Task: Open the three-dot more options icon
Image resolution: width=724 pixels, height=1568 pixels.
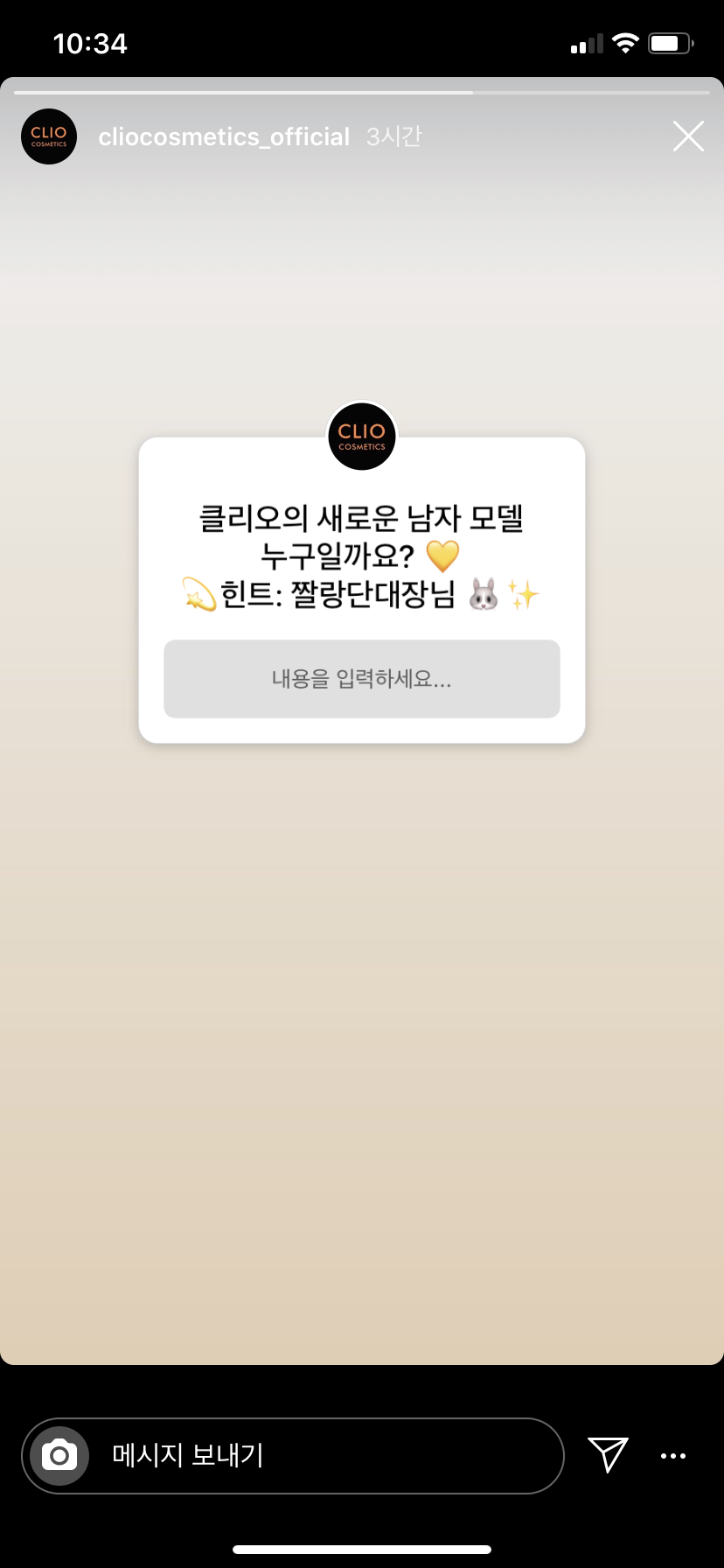Action: coord(672,1456)
